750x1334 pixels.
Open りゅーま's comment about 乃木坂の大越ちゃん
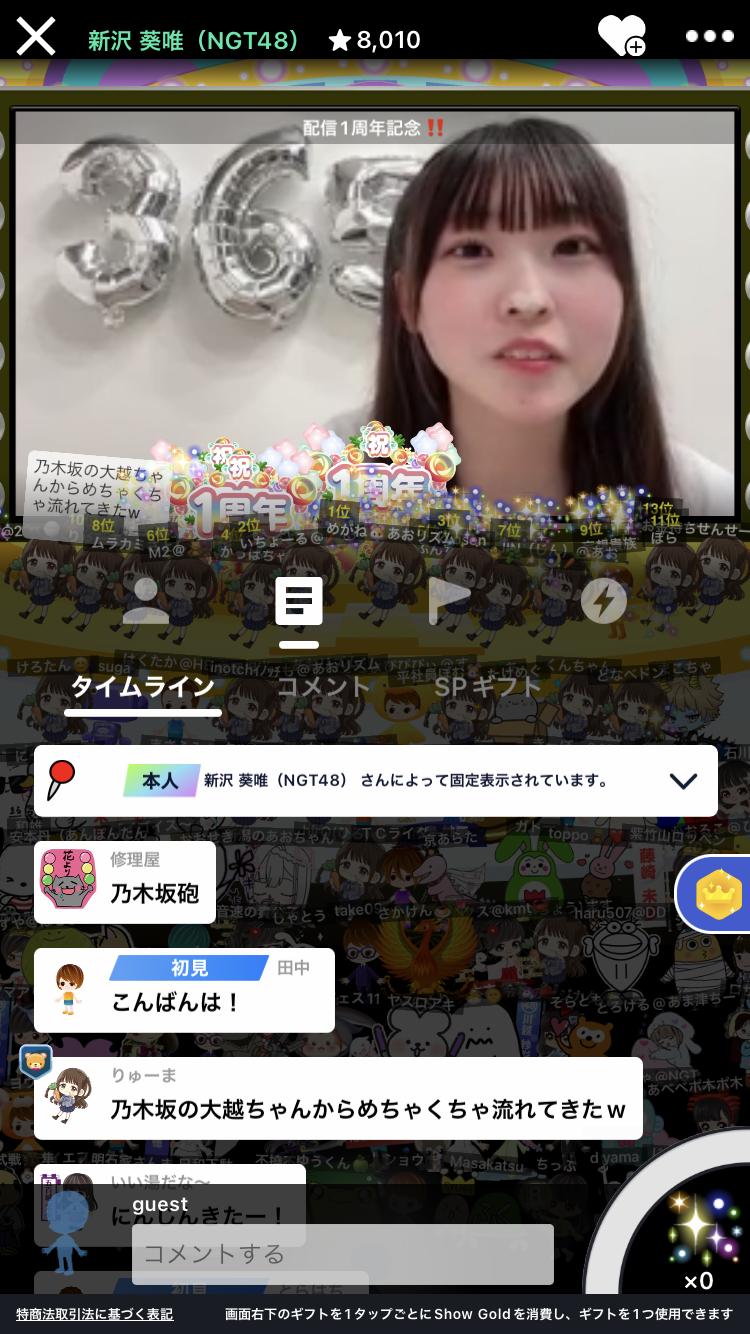click(338, 1098)
